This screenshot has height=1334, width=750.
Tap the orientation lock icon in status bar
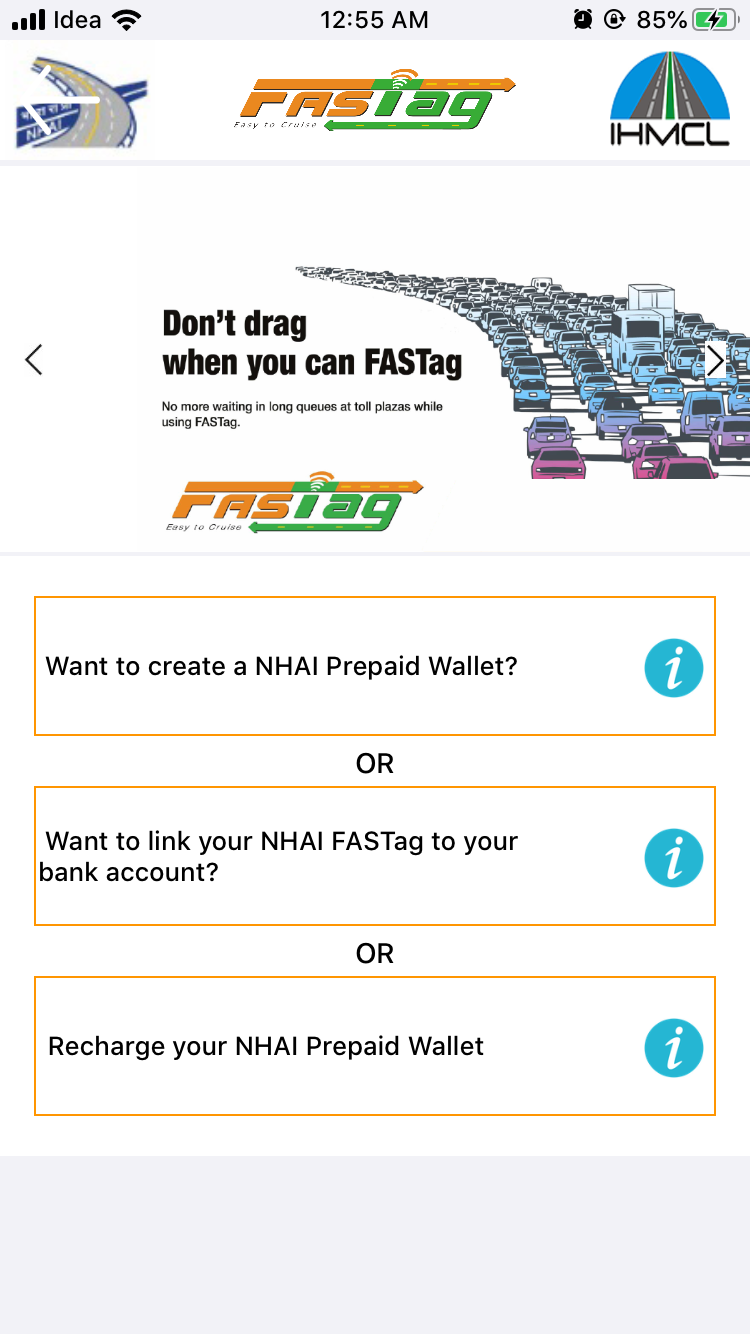click(x=613, y=18)
